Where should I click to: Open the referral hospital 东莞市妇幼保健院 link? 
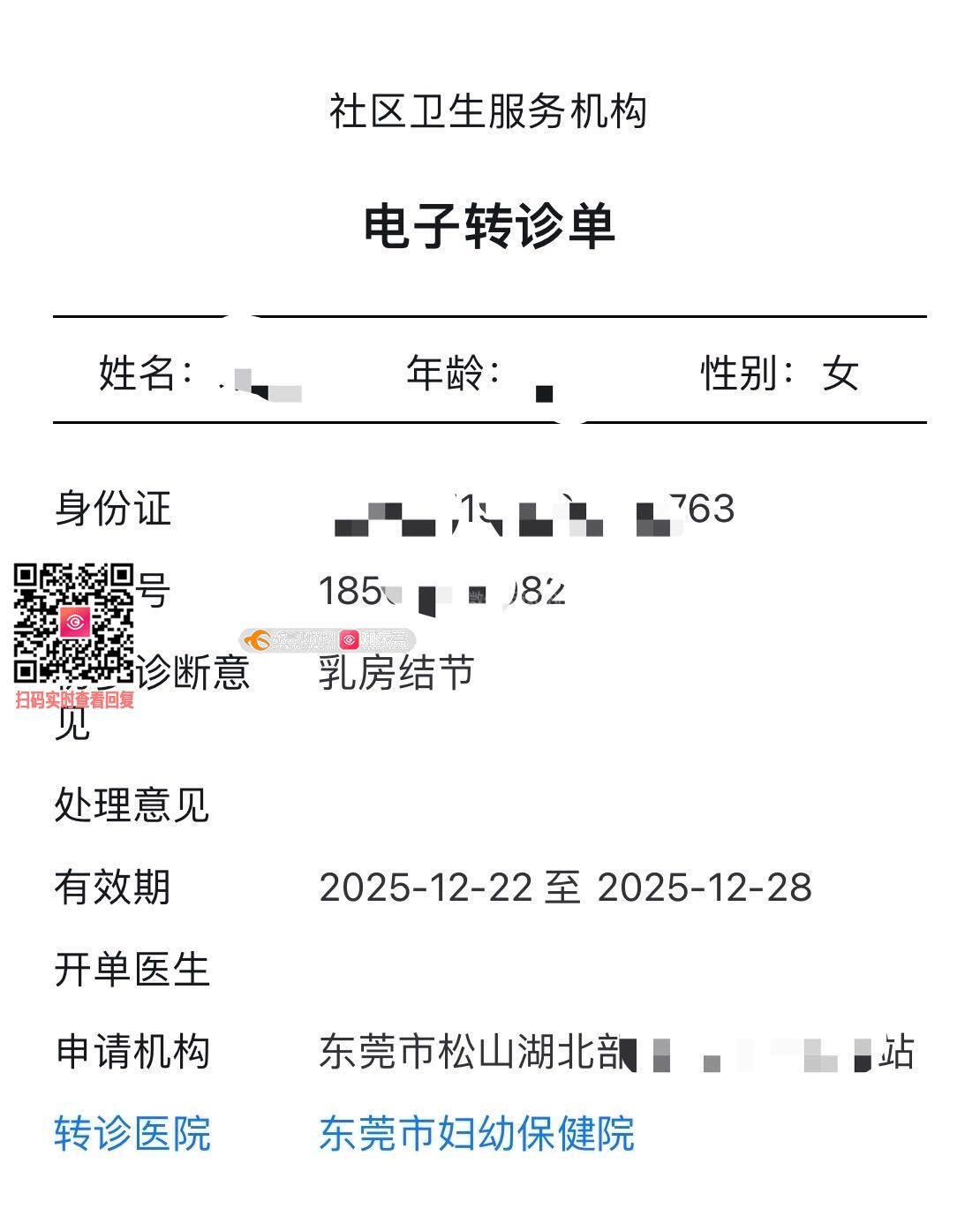(x=476, y=1134)
